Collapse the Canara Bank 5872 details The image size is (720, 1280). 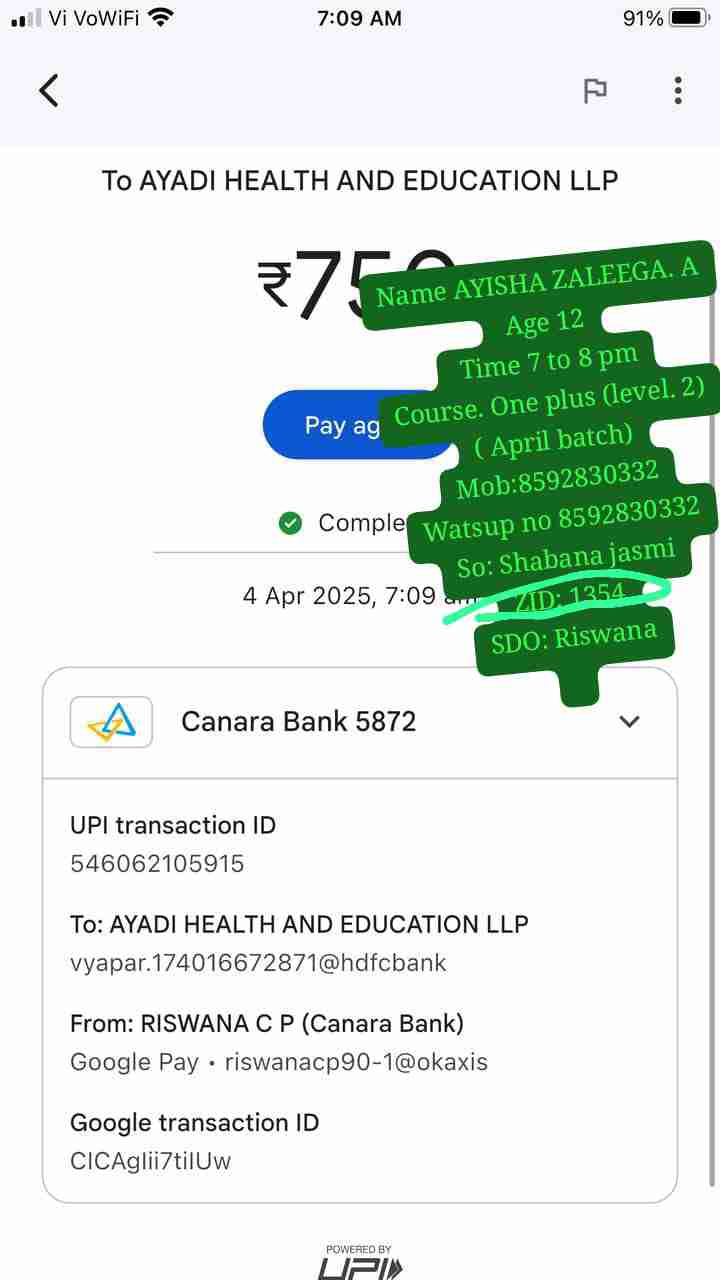click(629, 721)
